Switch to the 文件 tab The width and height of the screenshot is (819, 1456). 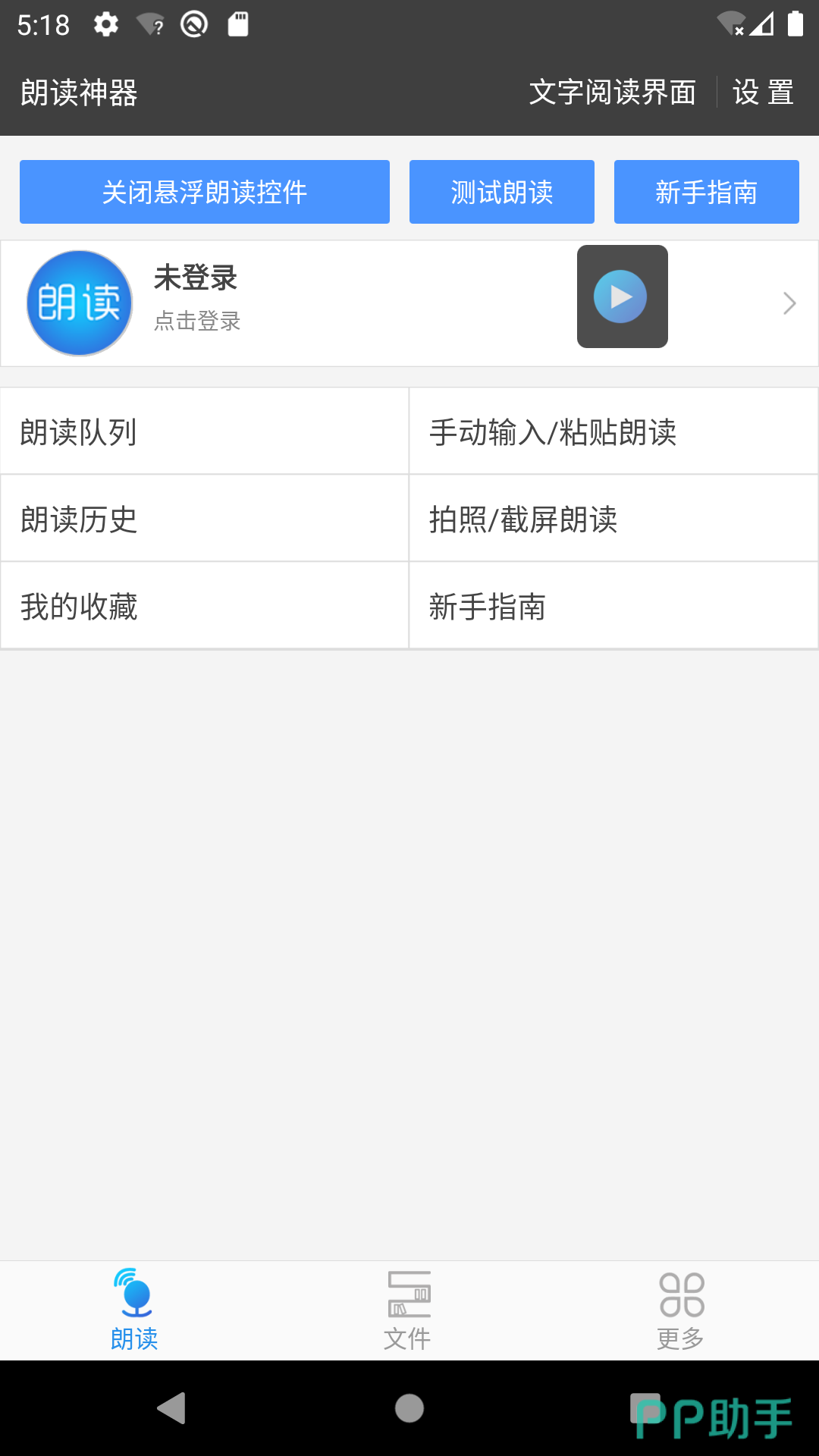click(x=408, y=1310)
